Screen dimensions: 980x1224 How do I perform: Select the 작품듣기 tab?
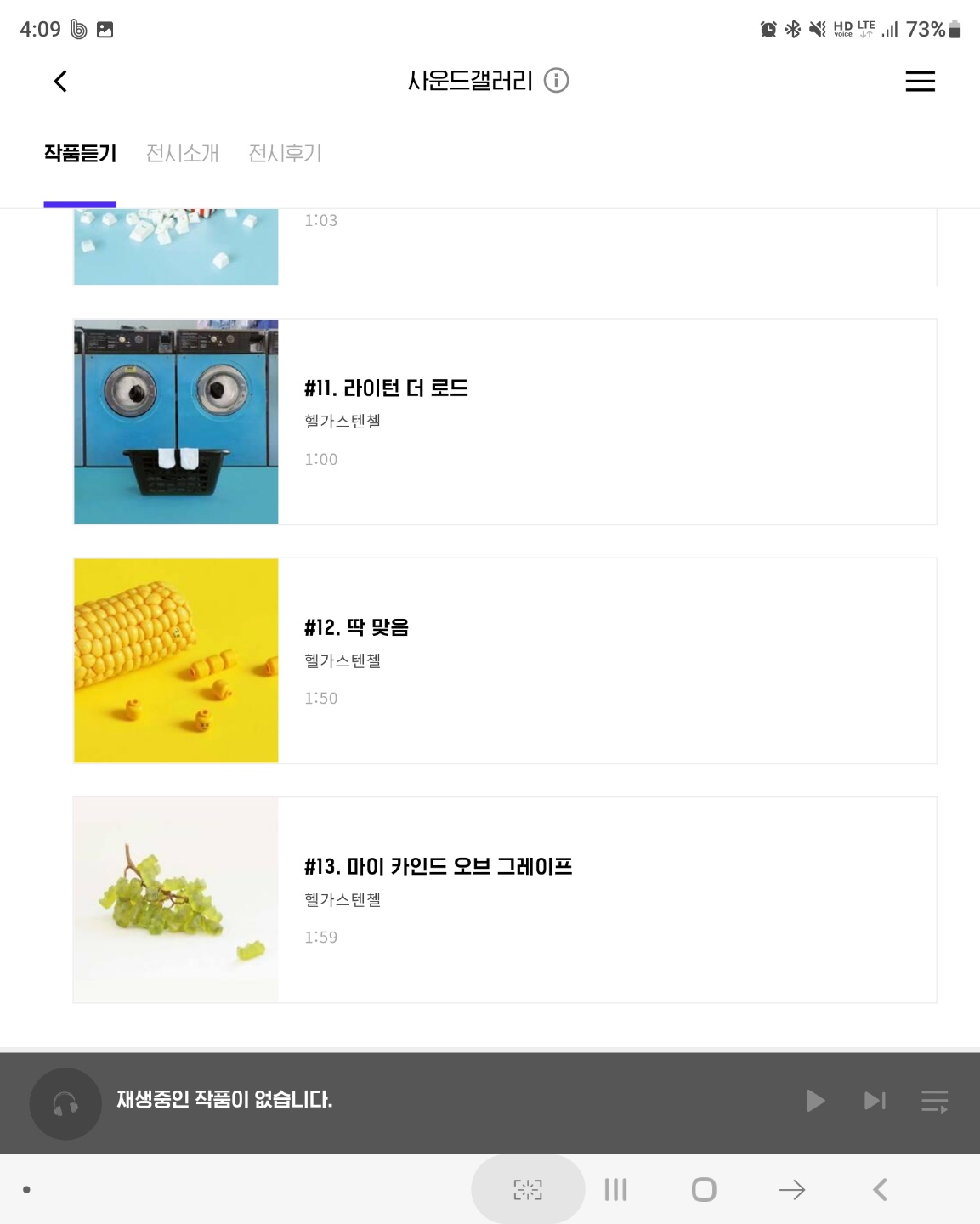click(80, 153)
